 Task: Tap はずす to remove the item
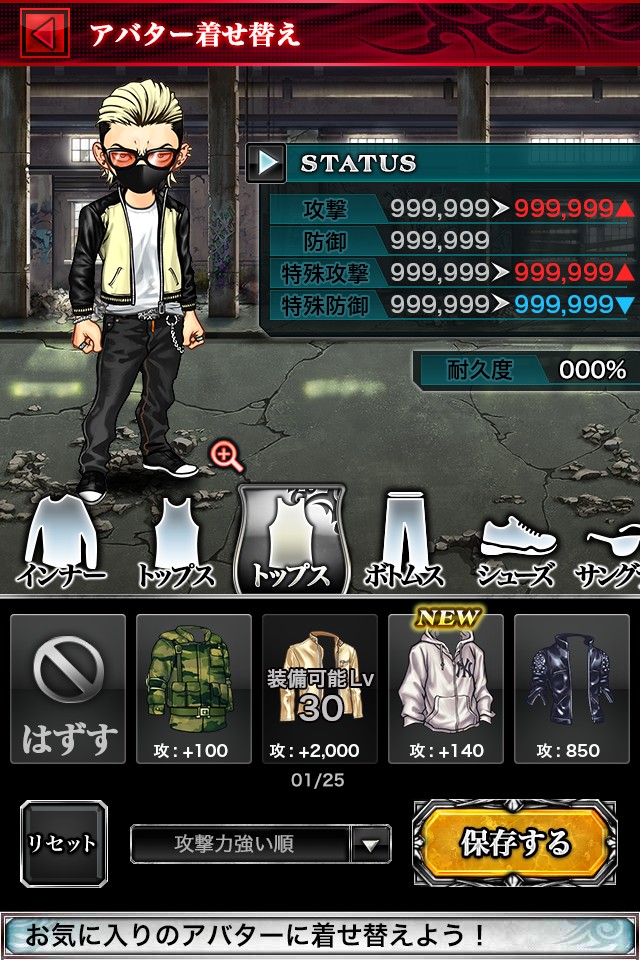(68, 689)
